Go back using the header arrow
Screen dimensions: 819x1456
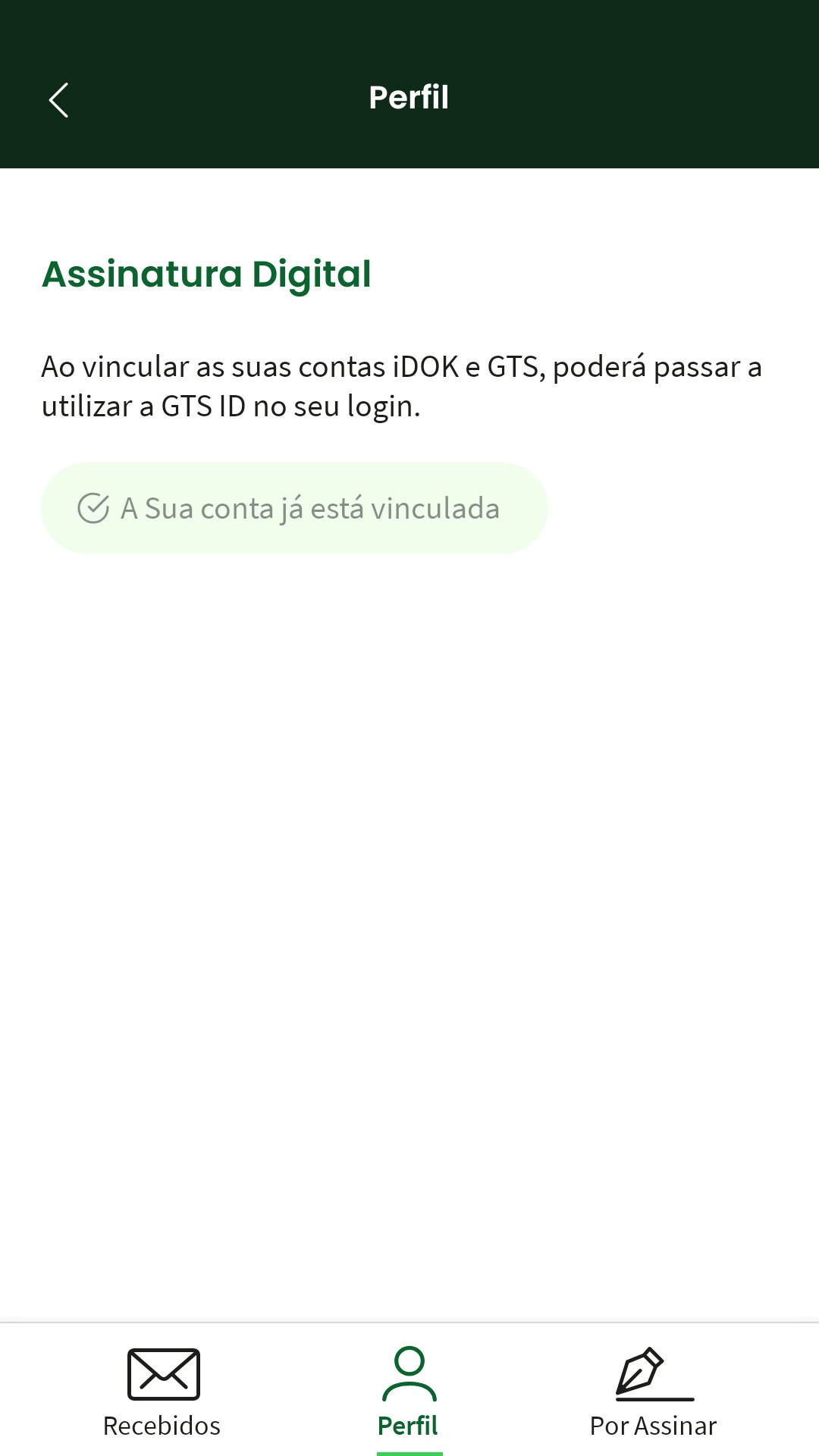point(58,99)
